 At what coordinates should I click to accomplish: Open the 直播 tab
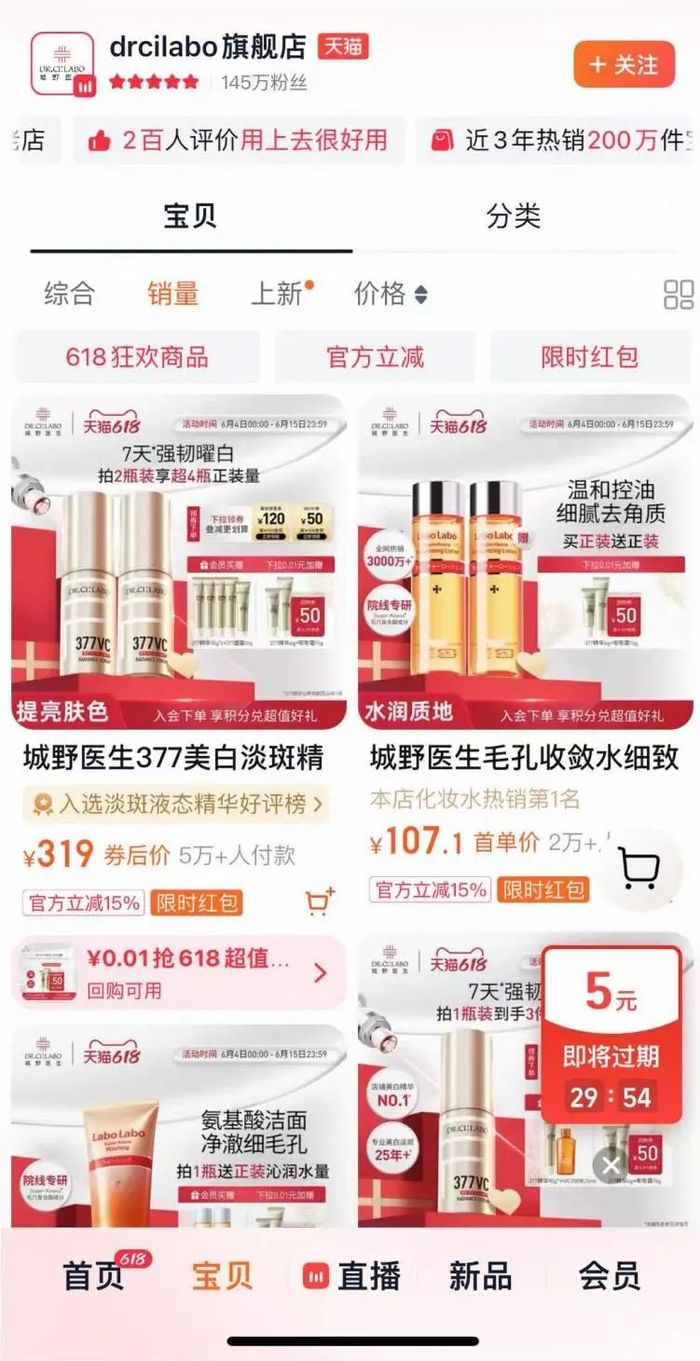tap(351, 1275)
